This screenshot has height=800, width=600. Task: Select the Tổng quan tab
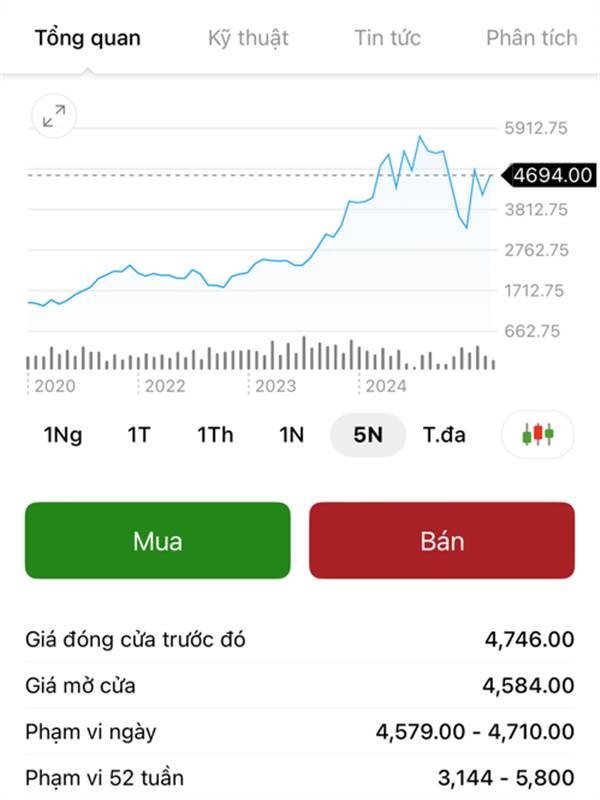coord(88,38)
